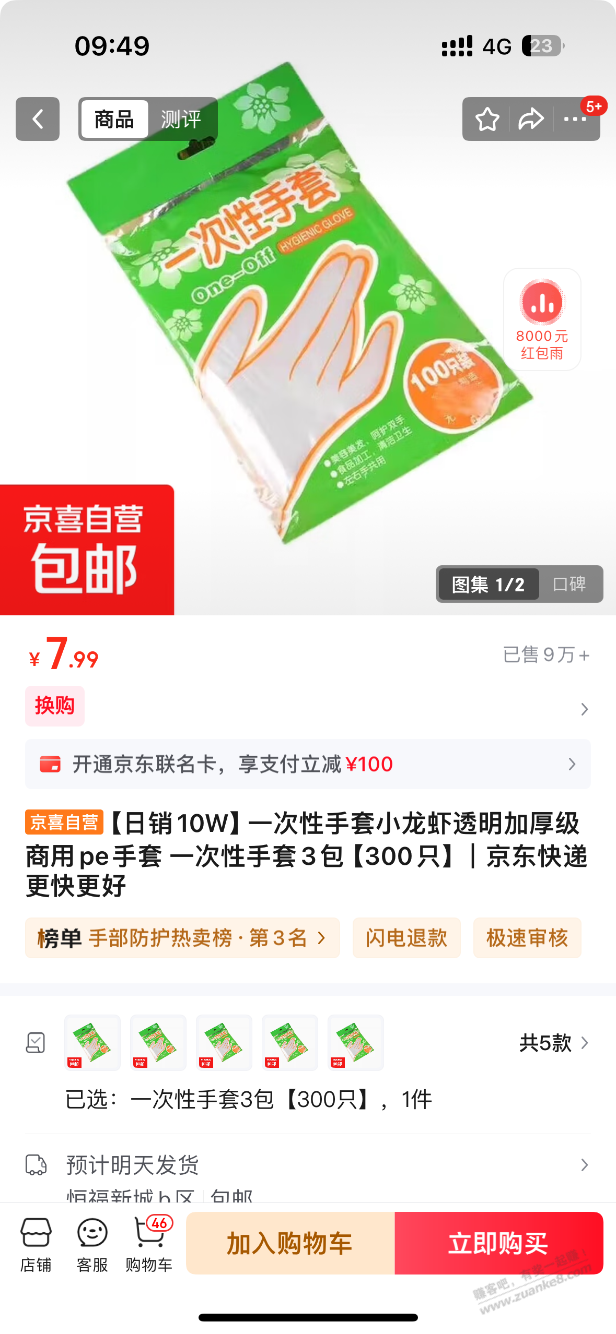This screenshot has height=1334, width=616.
Task: Favorite this product with star icon
Action: 487,120
